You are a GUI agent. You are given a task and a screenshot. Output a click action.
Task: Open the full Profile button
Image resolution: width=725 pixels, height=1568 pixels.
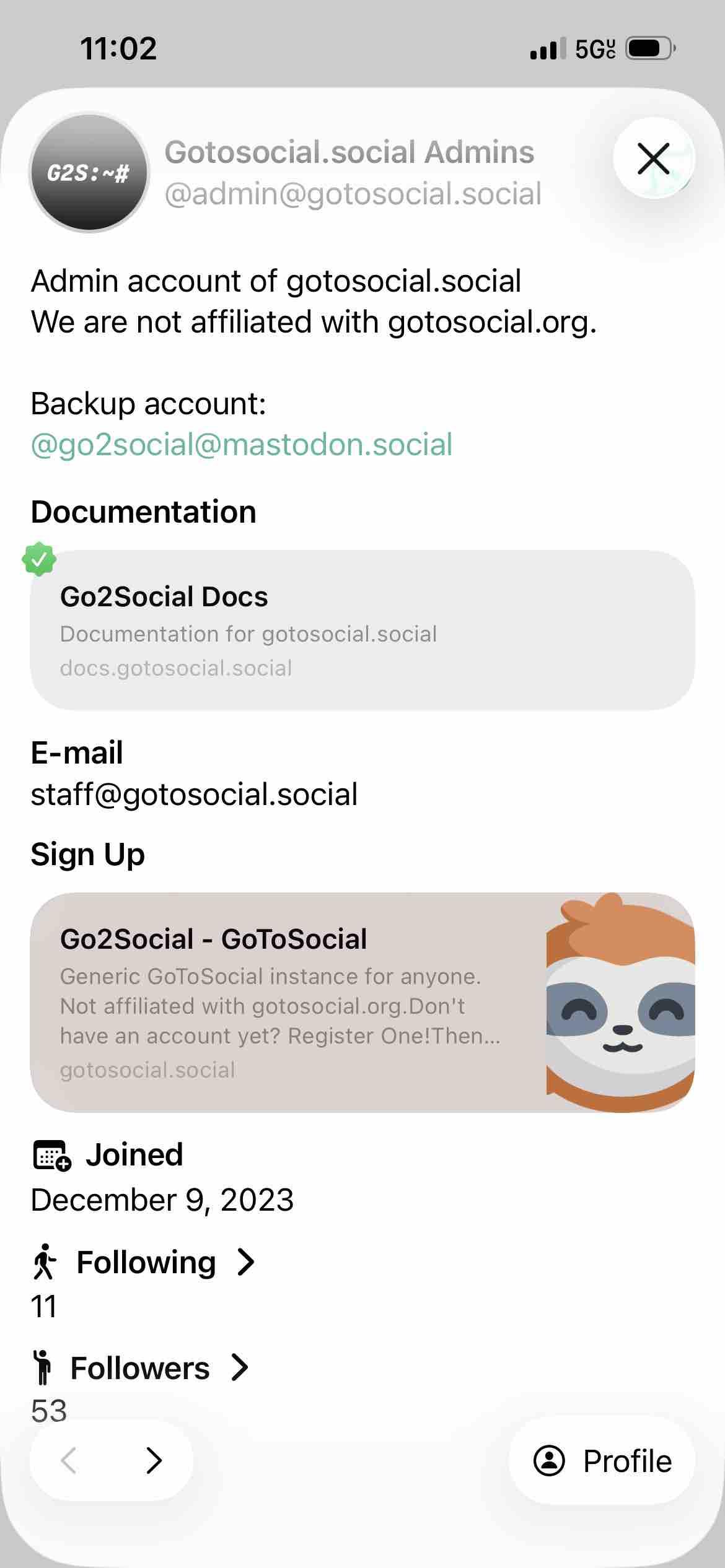pyautogui.click(x=602, y=1460)
